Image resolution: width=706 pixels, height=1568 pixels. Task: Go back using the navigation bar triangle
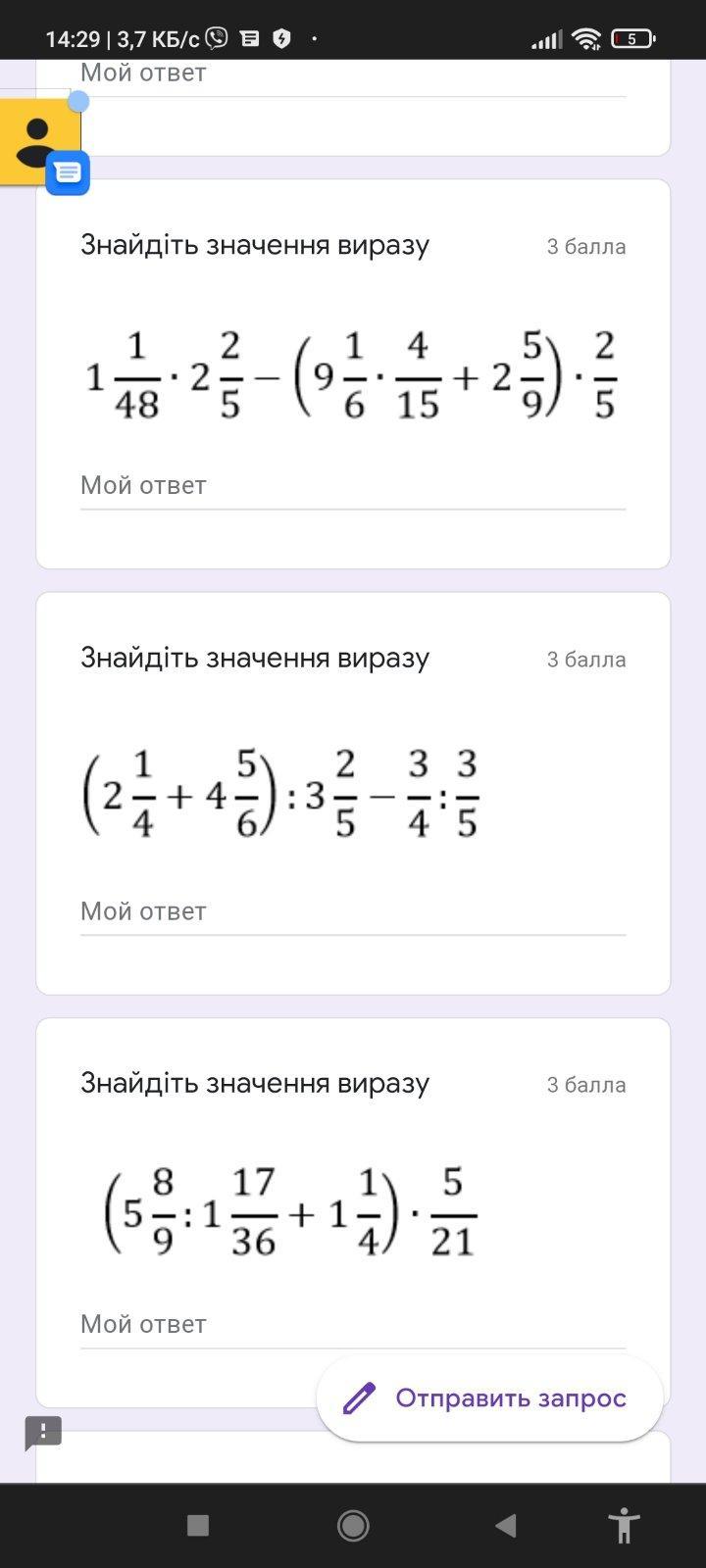(506, 1525)
